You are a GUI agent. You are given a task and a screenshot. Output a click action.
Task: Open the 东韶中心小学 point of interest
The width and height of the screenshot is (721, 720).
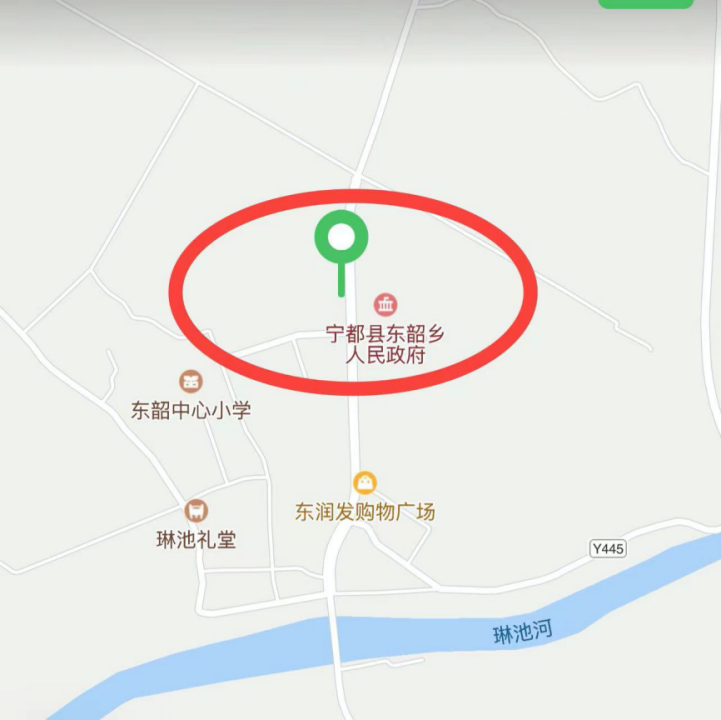(191, 381)
